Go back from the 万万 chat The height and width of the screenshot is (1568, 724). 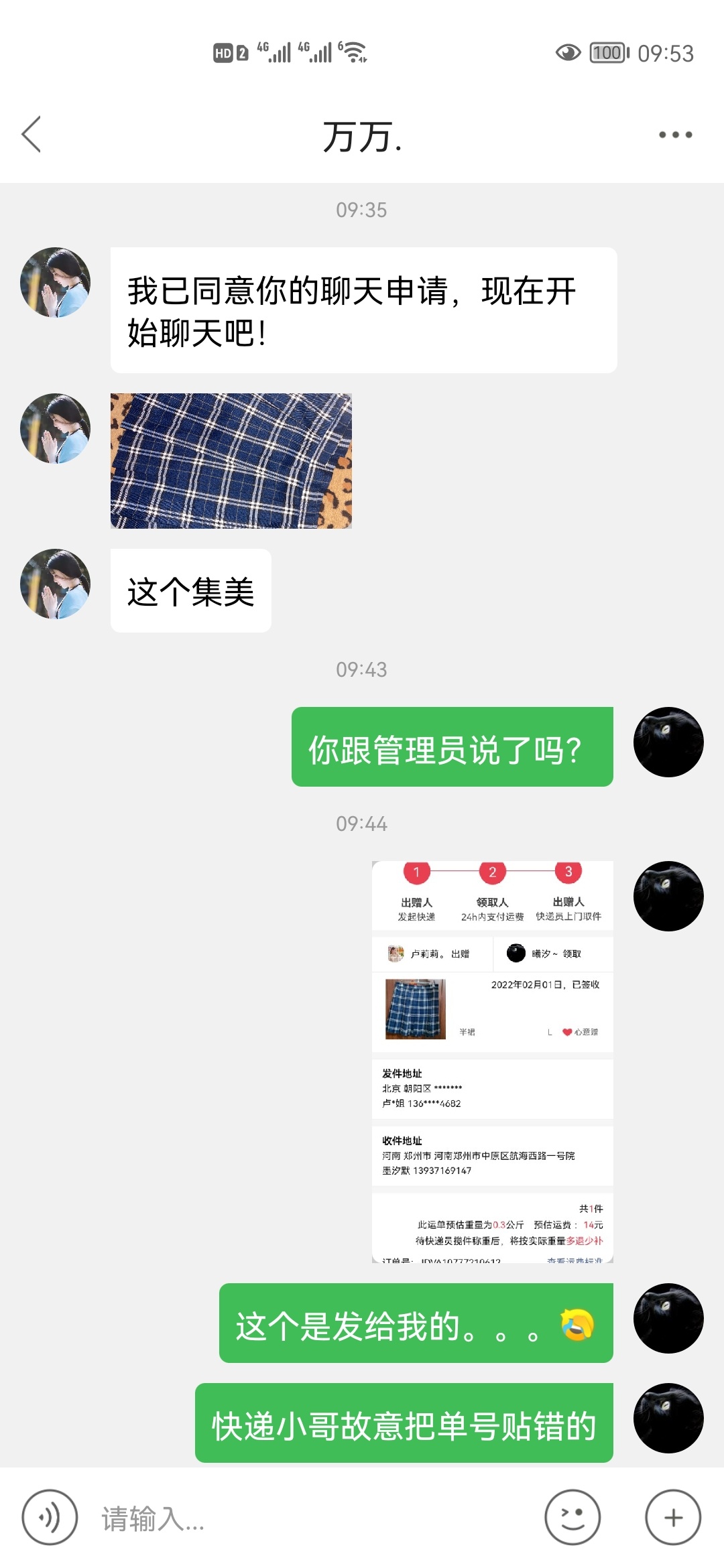click(x=32, y=135)
